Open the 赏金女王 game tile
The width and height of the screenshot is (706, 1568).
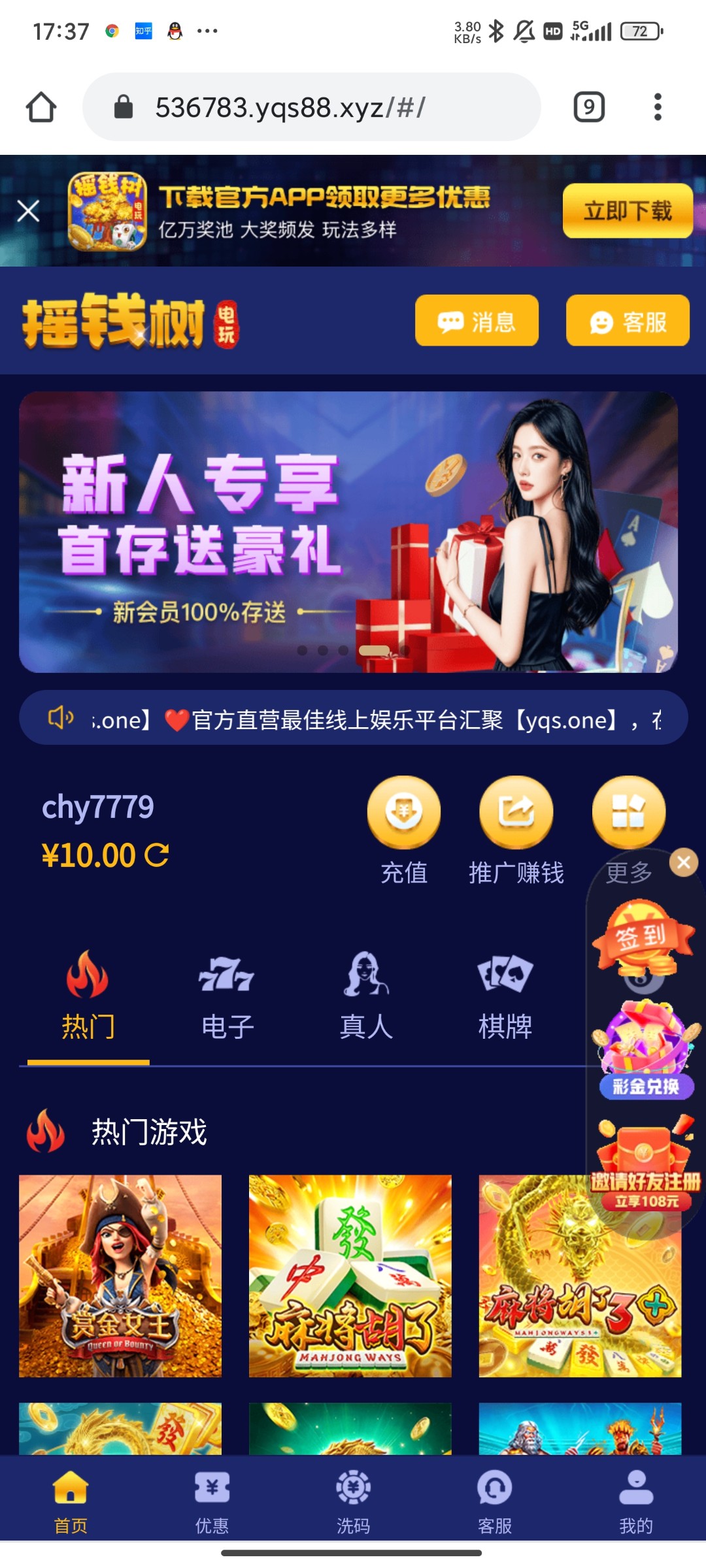[120, 1276]
